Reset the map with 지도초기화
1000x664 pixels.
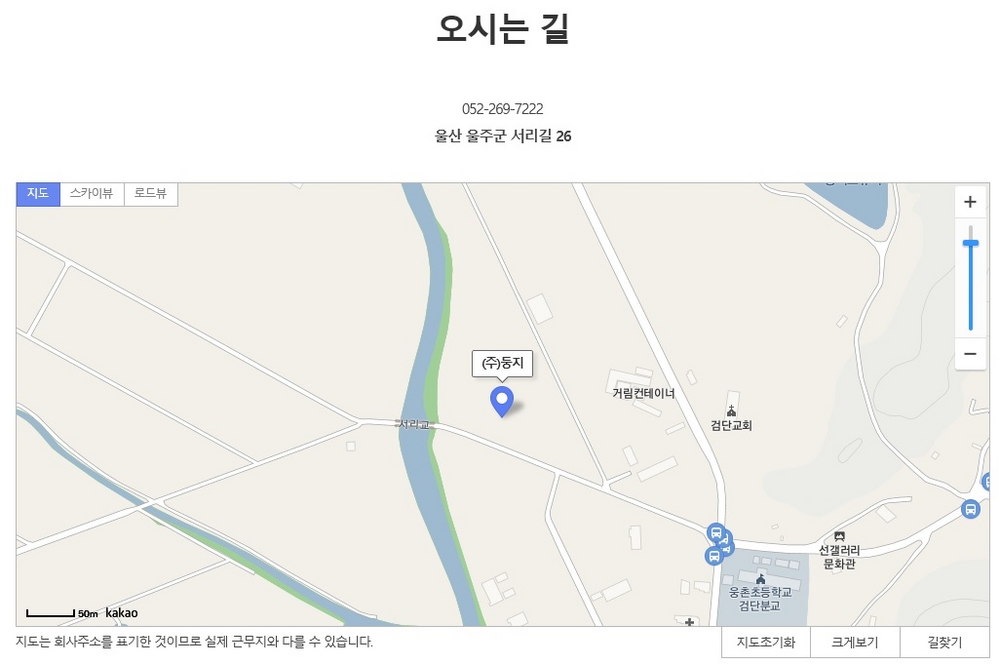766,642
